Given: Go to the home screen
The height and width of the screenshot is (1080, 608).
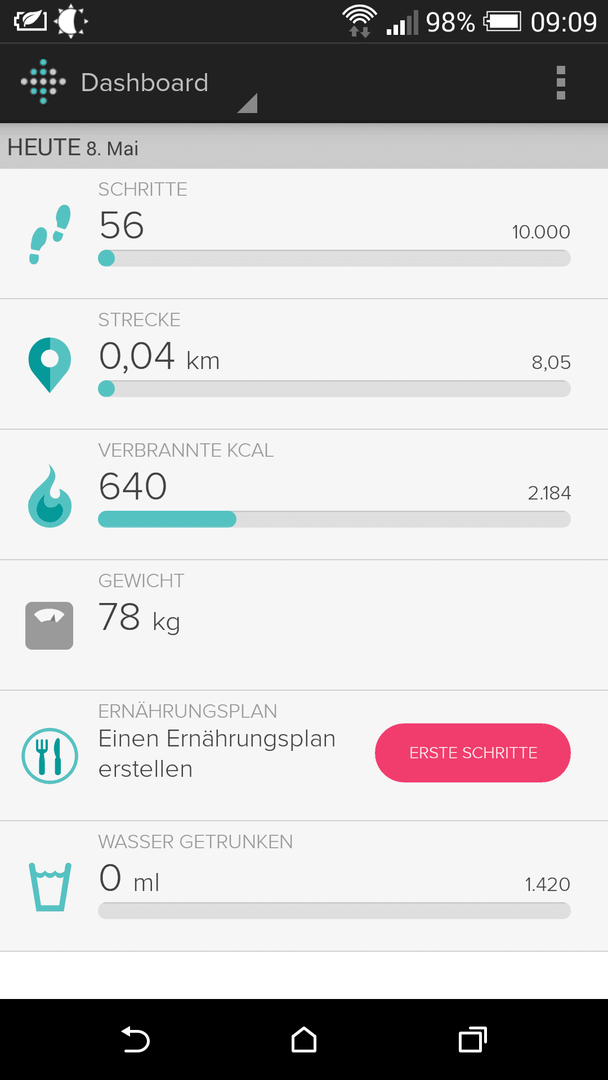Looking at the screenshot, I should click(304, 1039).
